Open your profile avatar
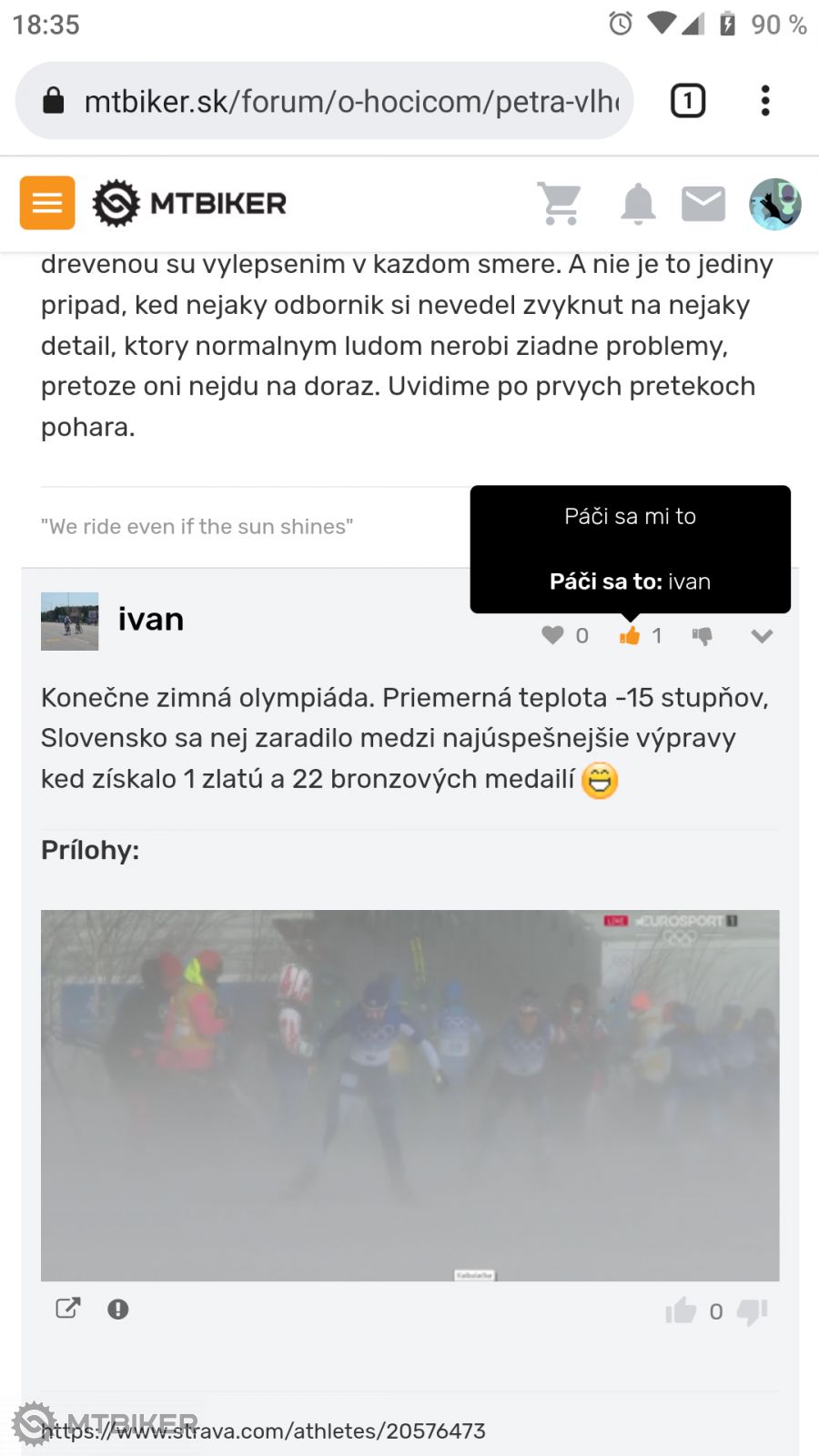This screenshot has width=819, height=1456. 774,204
